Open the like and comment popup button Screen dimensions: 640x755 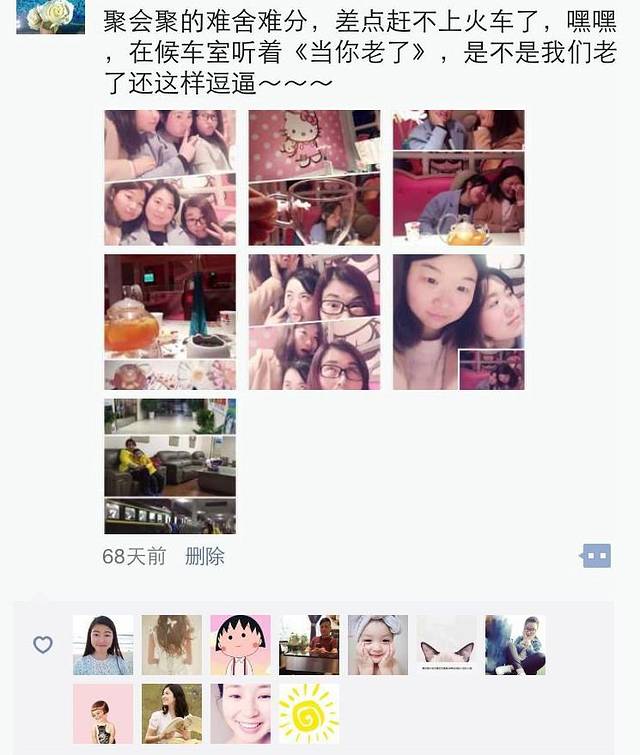click(x=596, y=556)
